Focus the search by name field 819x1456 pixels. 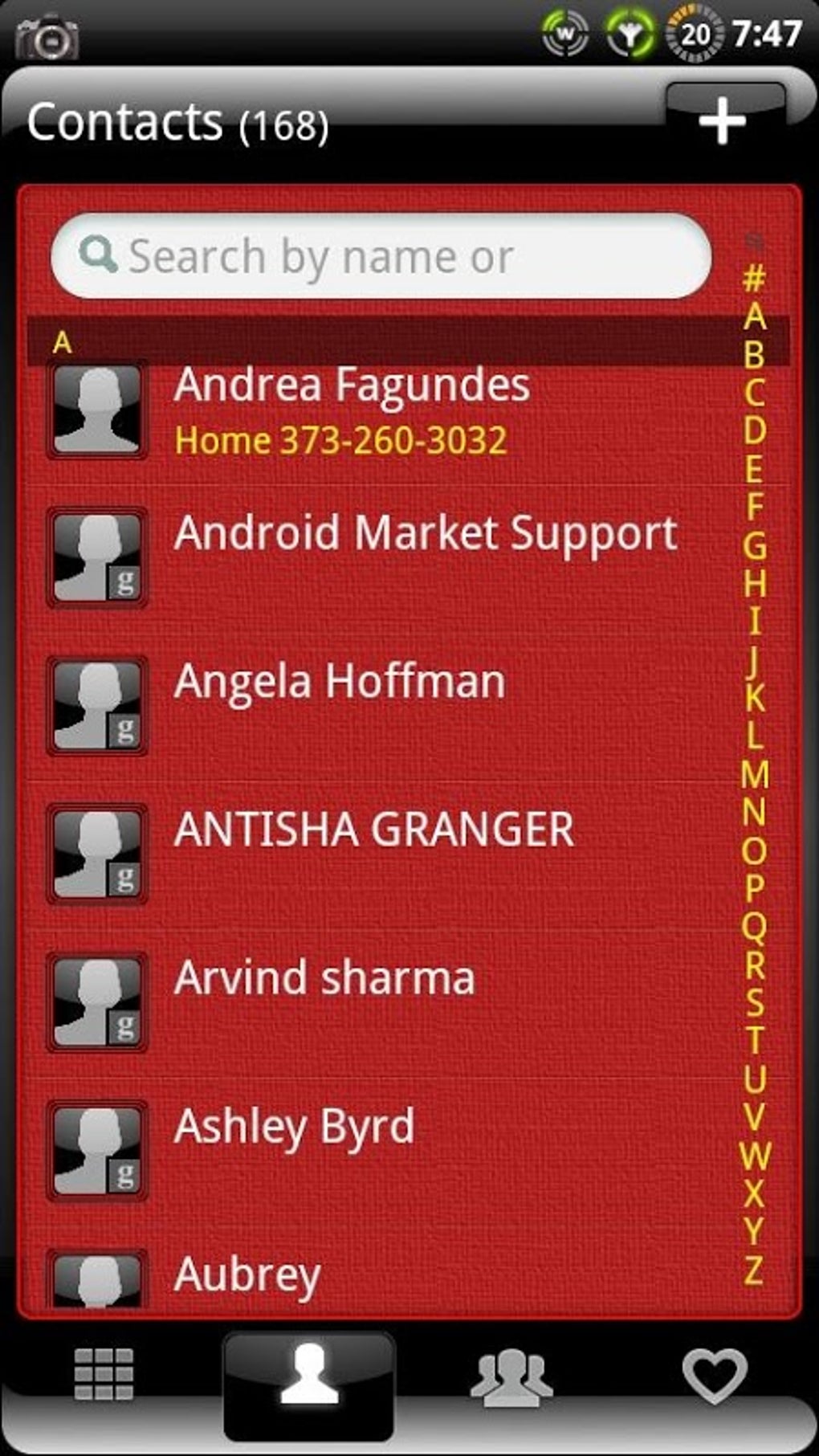coord(381,257)
